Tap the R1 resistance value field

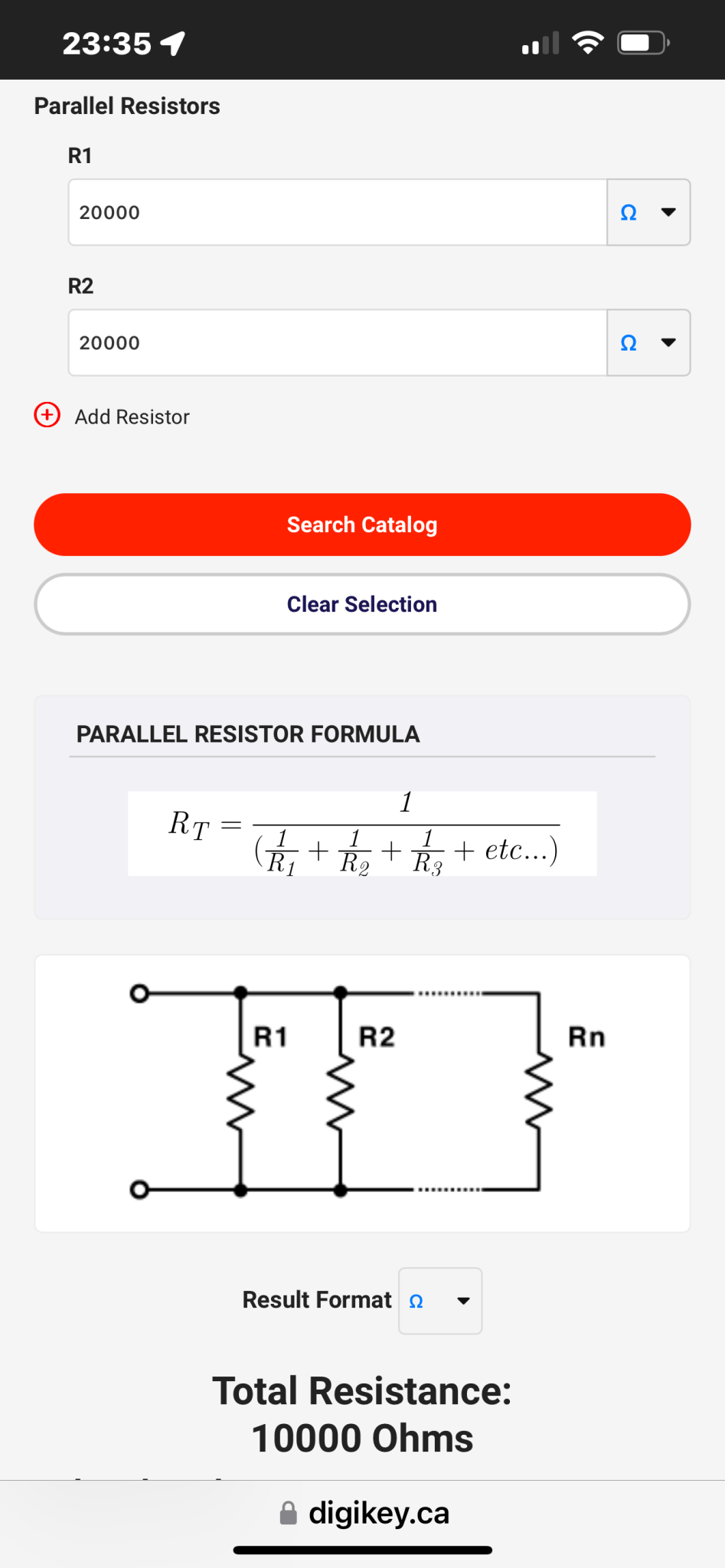tap(338, 212)
